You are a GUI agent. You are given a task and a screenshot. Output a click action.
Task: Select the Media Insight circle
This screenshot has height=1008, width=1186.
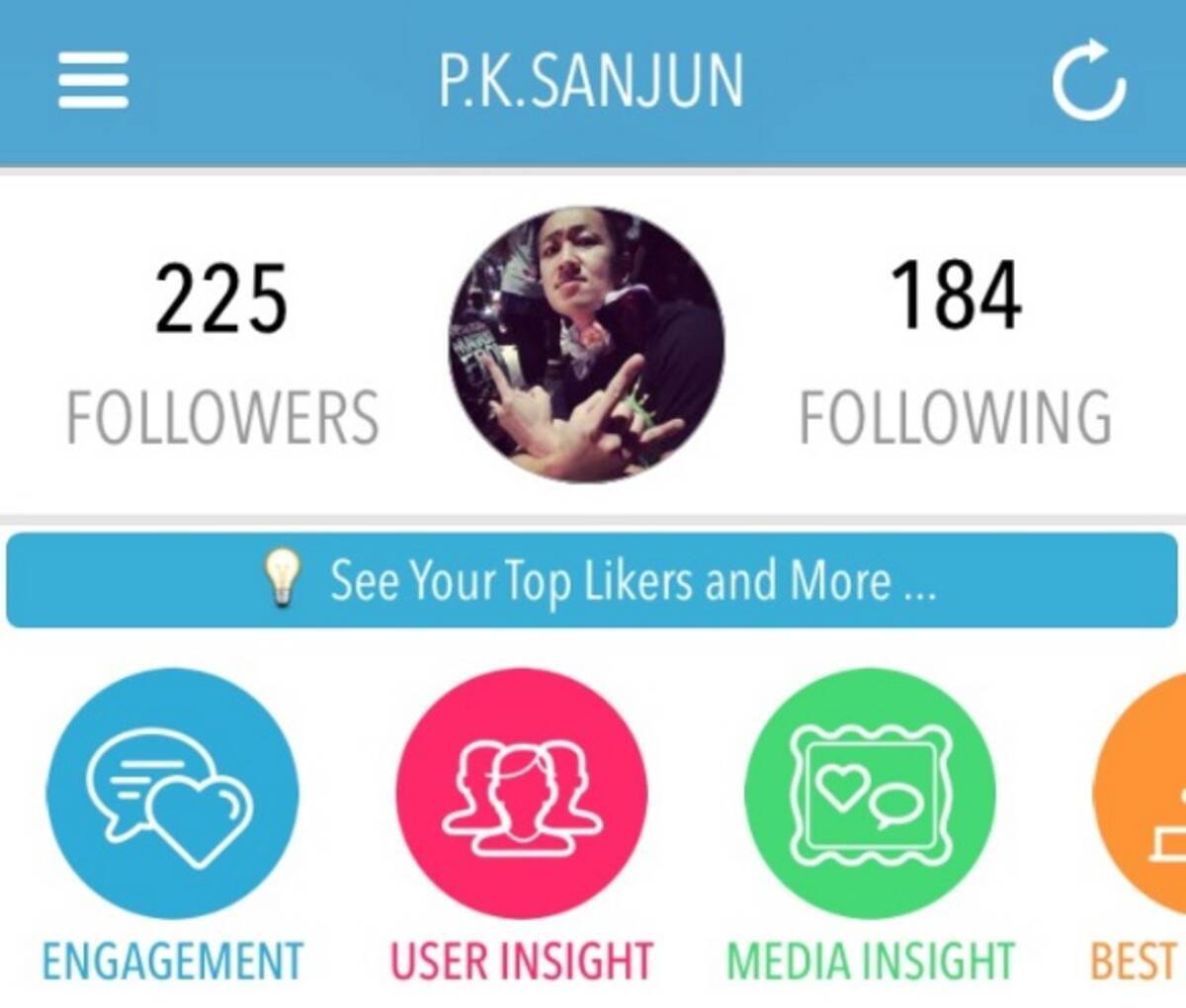870,794
